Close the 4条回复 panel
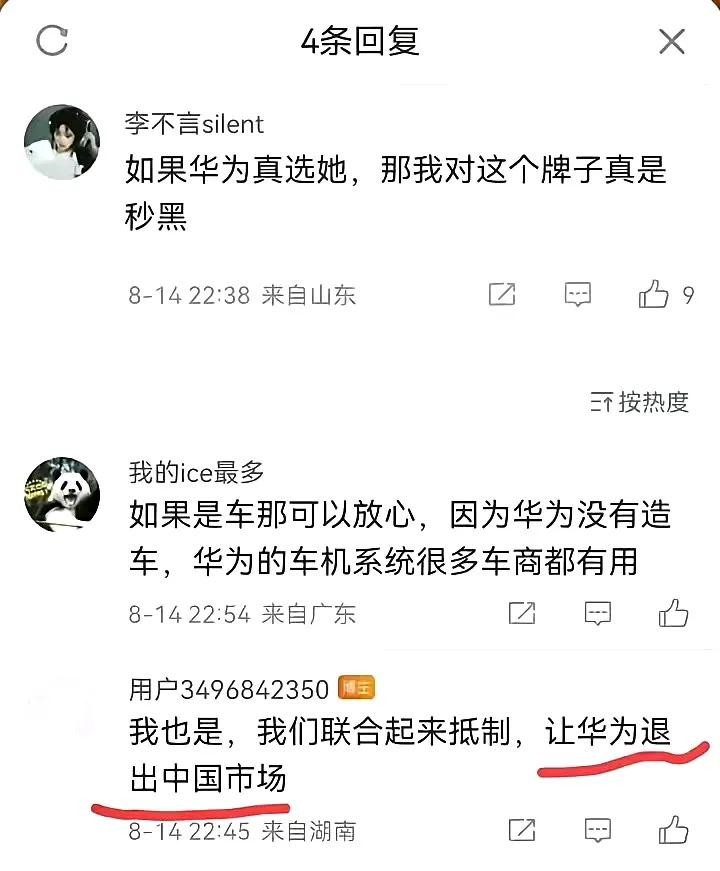The image size is (720, 871). (672, 41)
